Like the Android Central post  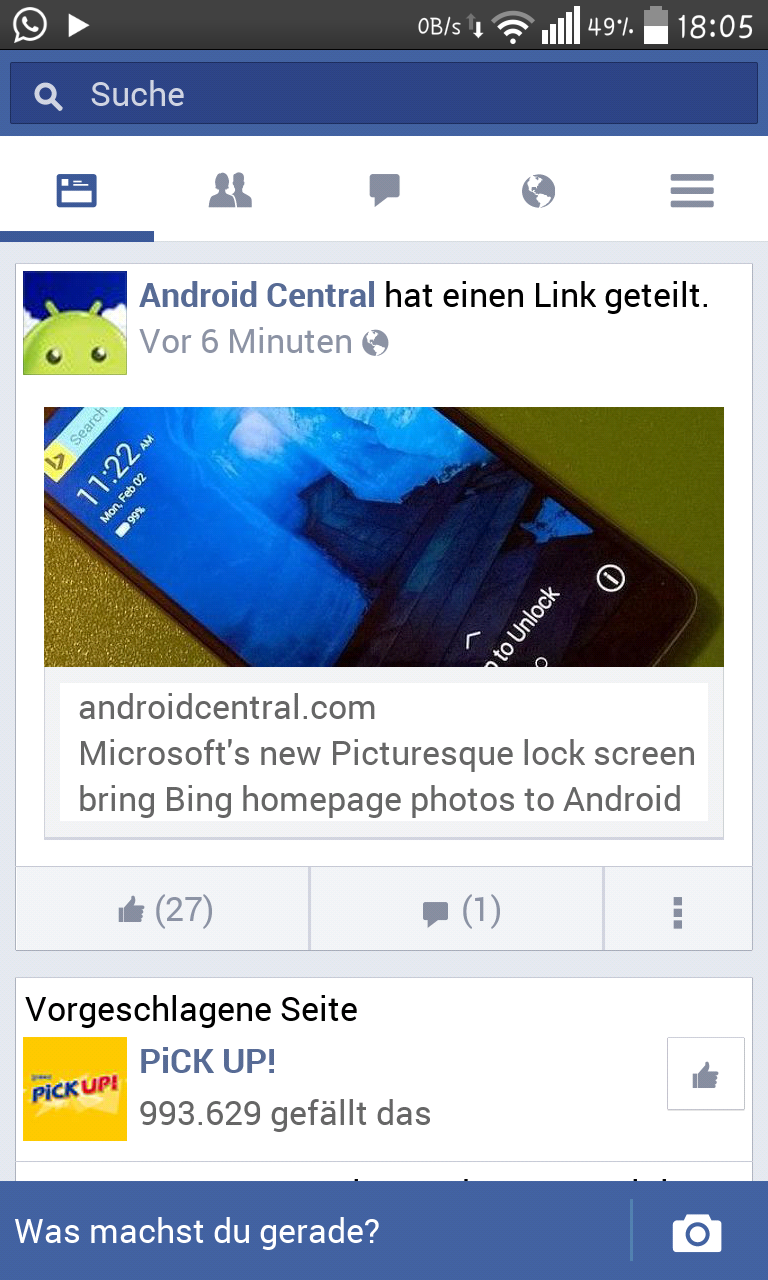(164, 910)
